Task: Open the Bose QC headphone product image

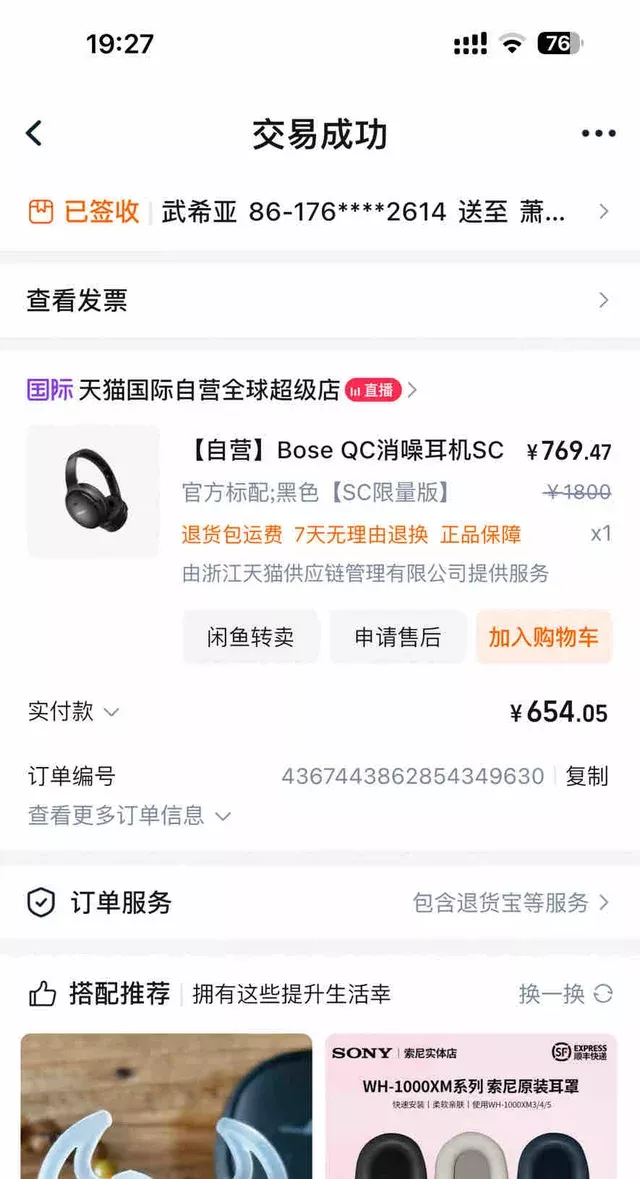Action: point(93,491)
